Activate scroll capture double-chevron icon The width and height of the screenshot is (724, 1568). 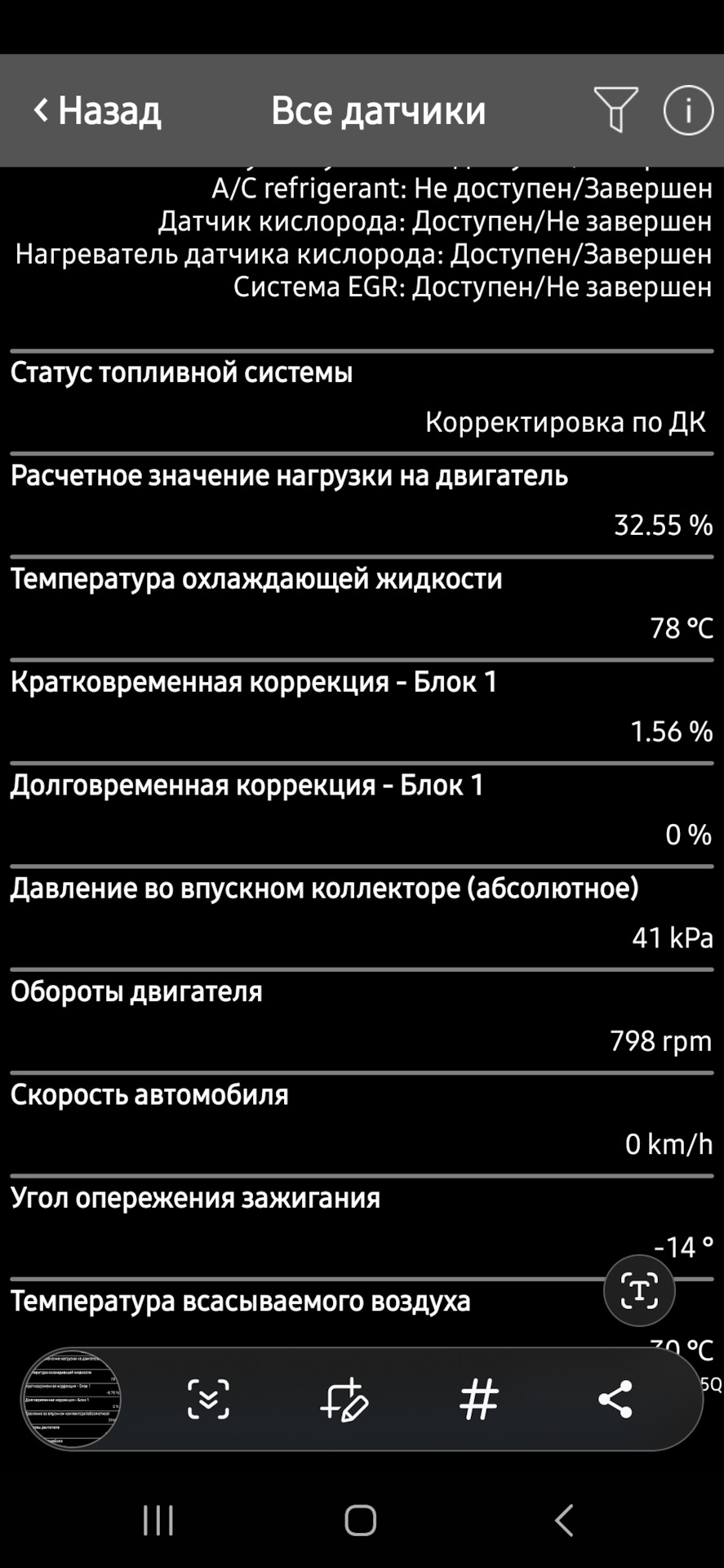pyautogui.click(x=210, y=1399)
